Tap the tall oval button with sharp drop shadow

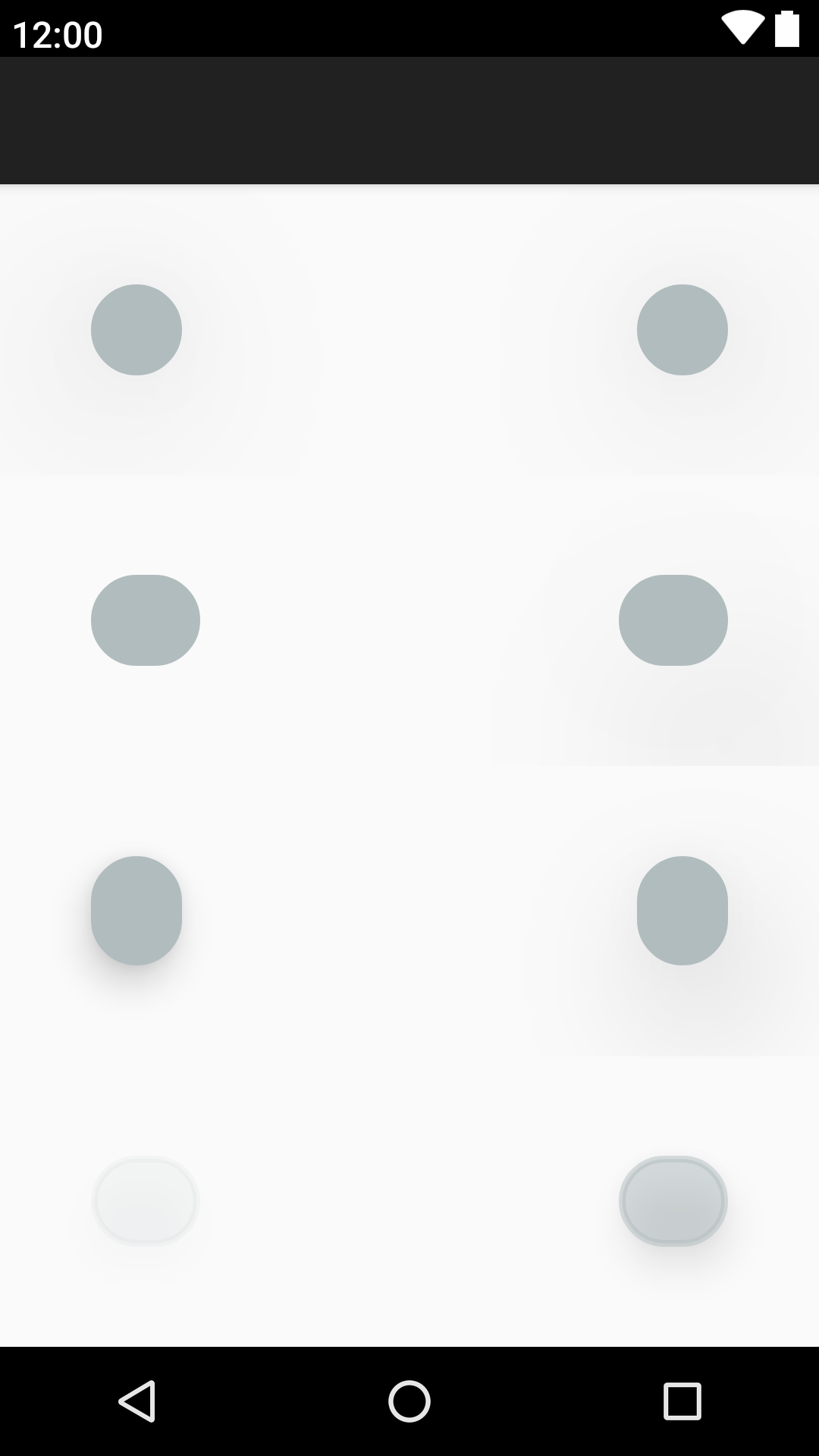tap(136, 910)
